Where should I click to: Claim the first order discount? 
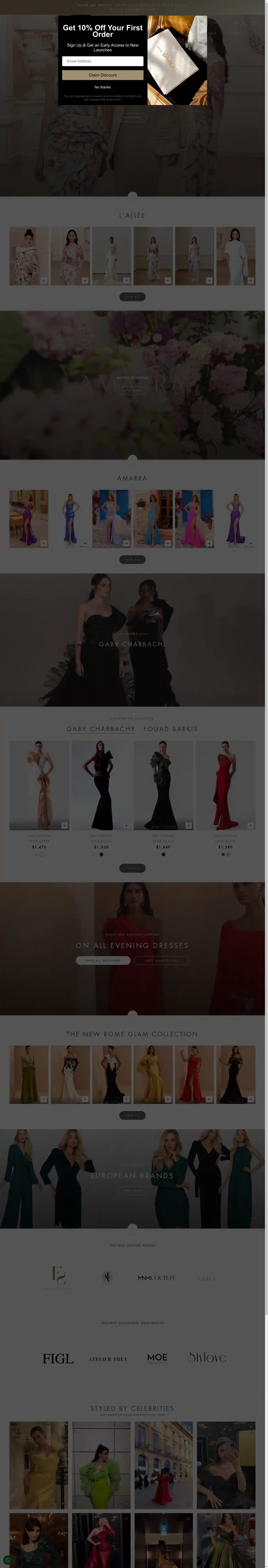[103, 75]
